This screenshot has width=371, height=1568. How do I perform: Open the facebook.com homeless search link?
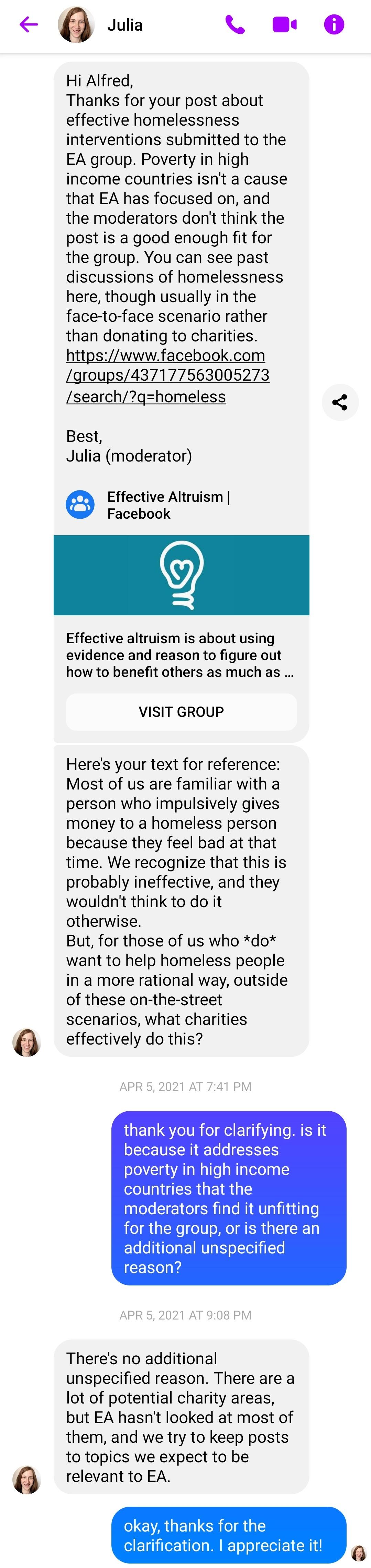(x=167, y=376)
